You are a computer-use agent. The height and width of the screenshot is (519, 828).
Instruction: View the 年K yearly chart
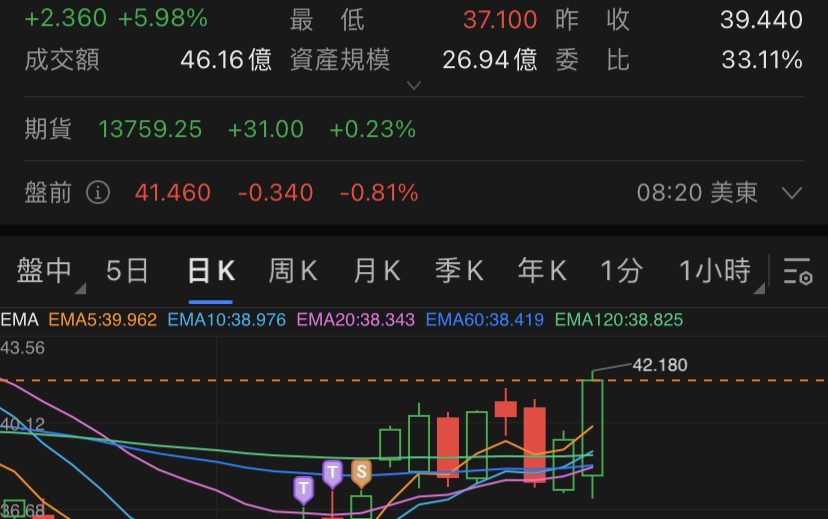tap(542, 270)
